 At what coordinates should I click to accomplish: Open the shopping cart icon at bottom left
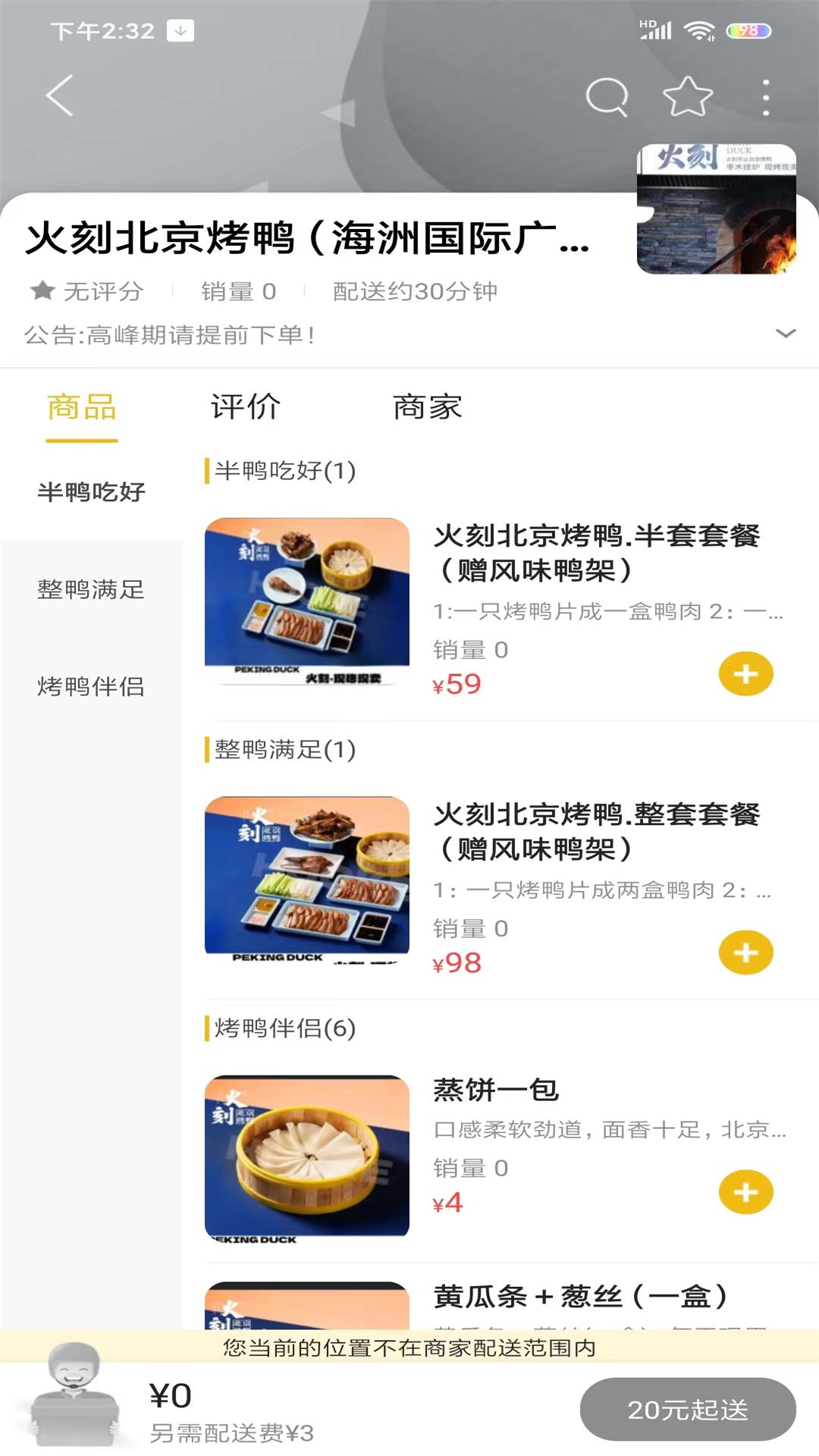coord(74,1407)
